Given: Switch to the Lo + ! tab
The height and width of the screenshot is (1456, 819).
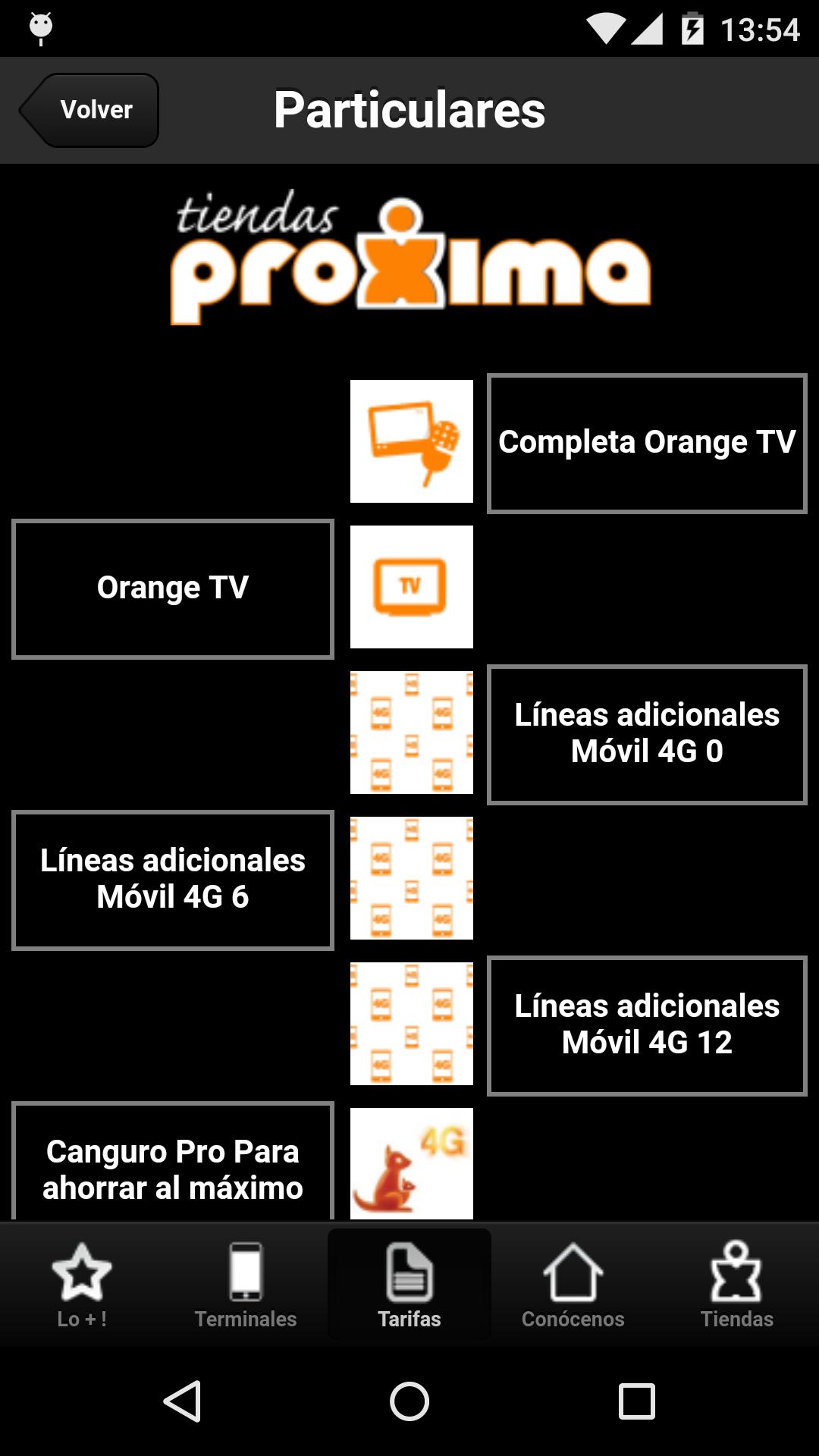Looking at the screenshot, I should coord(82,1285).
